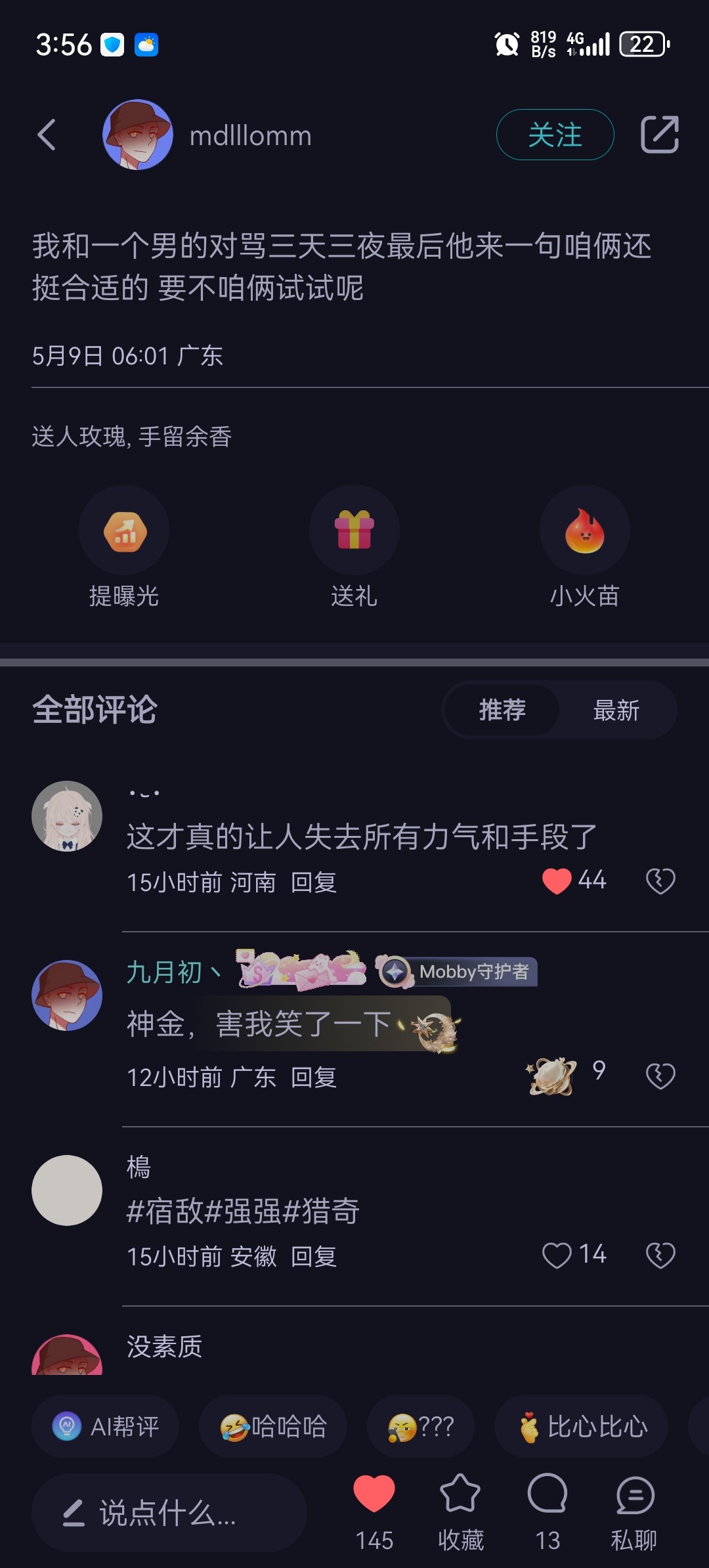Open the 说点什么 comment box

pos(169,1513)
